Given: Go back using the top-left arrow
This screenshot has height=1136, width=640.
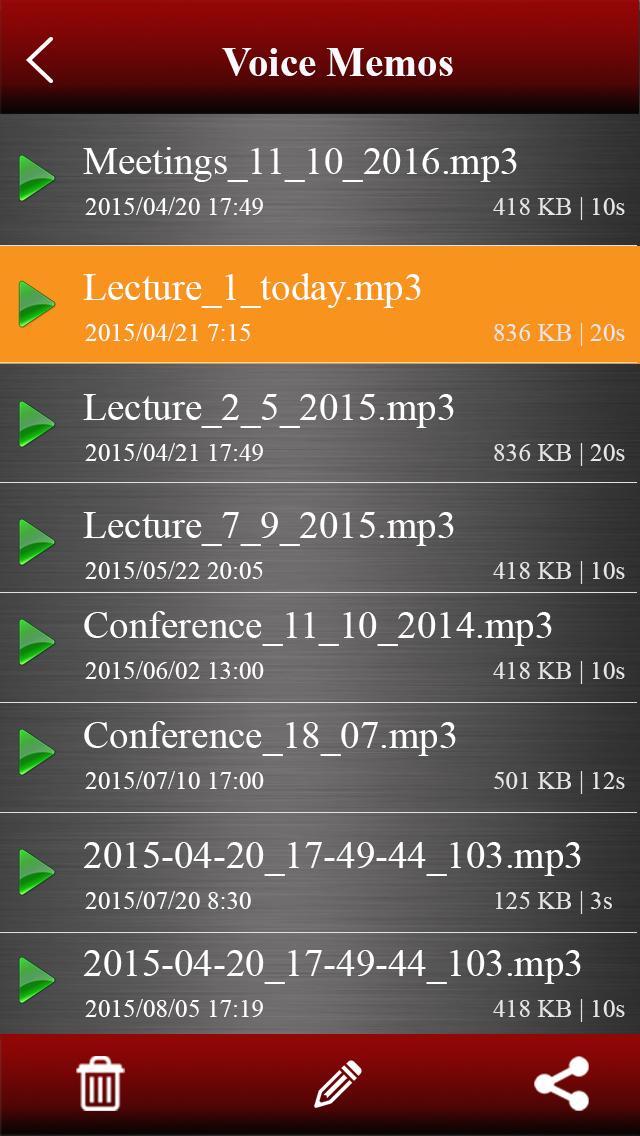Looking at the screenshot, I should [40, 60].
